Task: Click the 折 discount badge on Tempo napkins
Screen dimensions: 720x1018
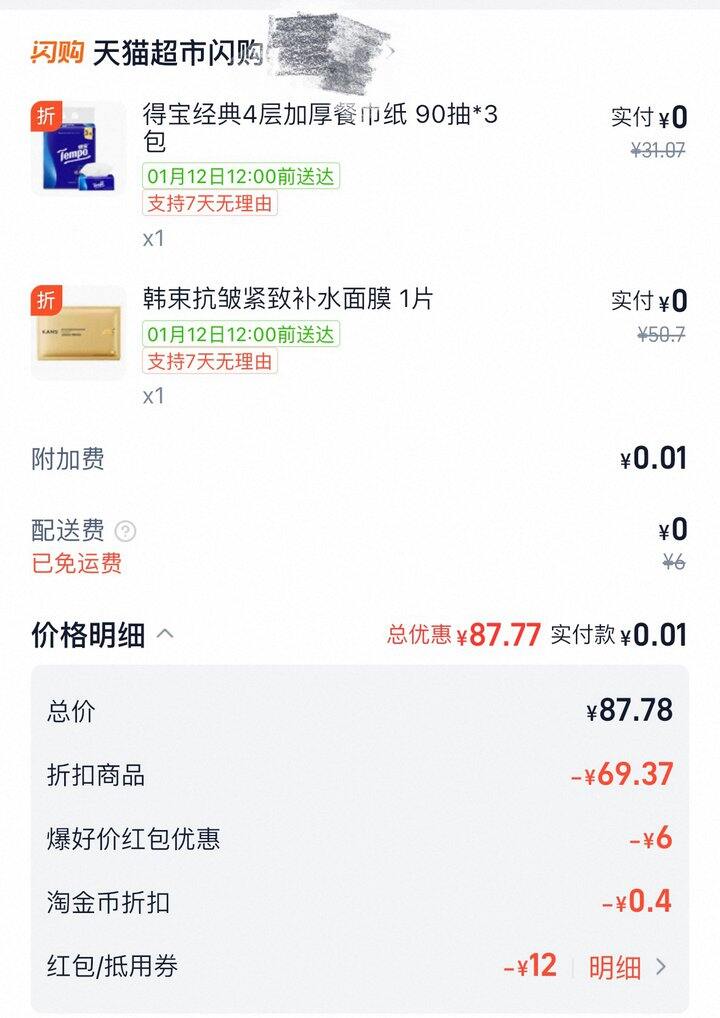Action: coord(43,111)
